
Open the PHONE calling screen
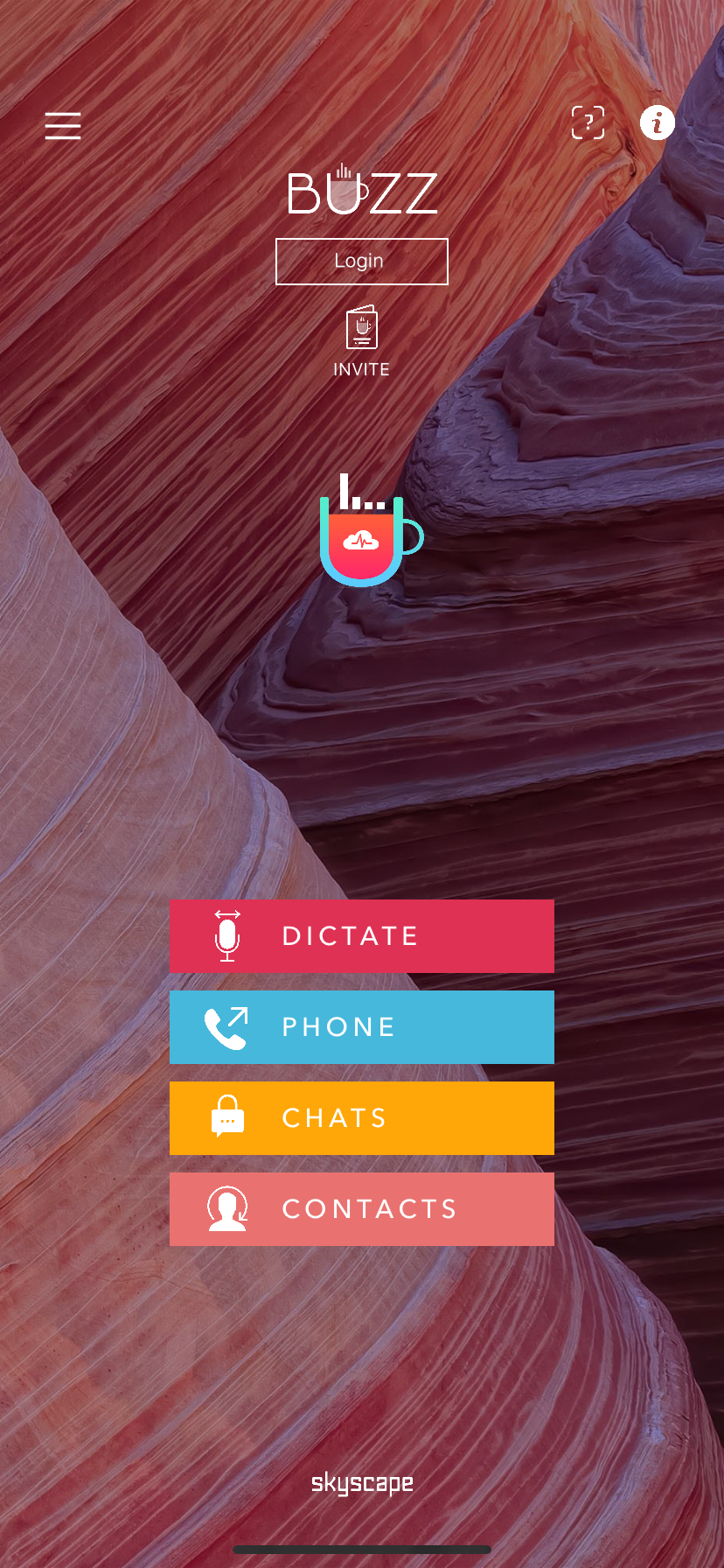(362, 1026)
